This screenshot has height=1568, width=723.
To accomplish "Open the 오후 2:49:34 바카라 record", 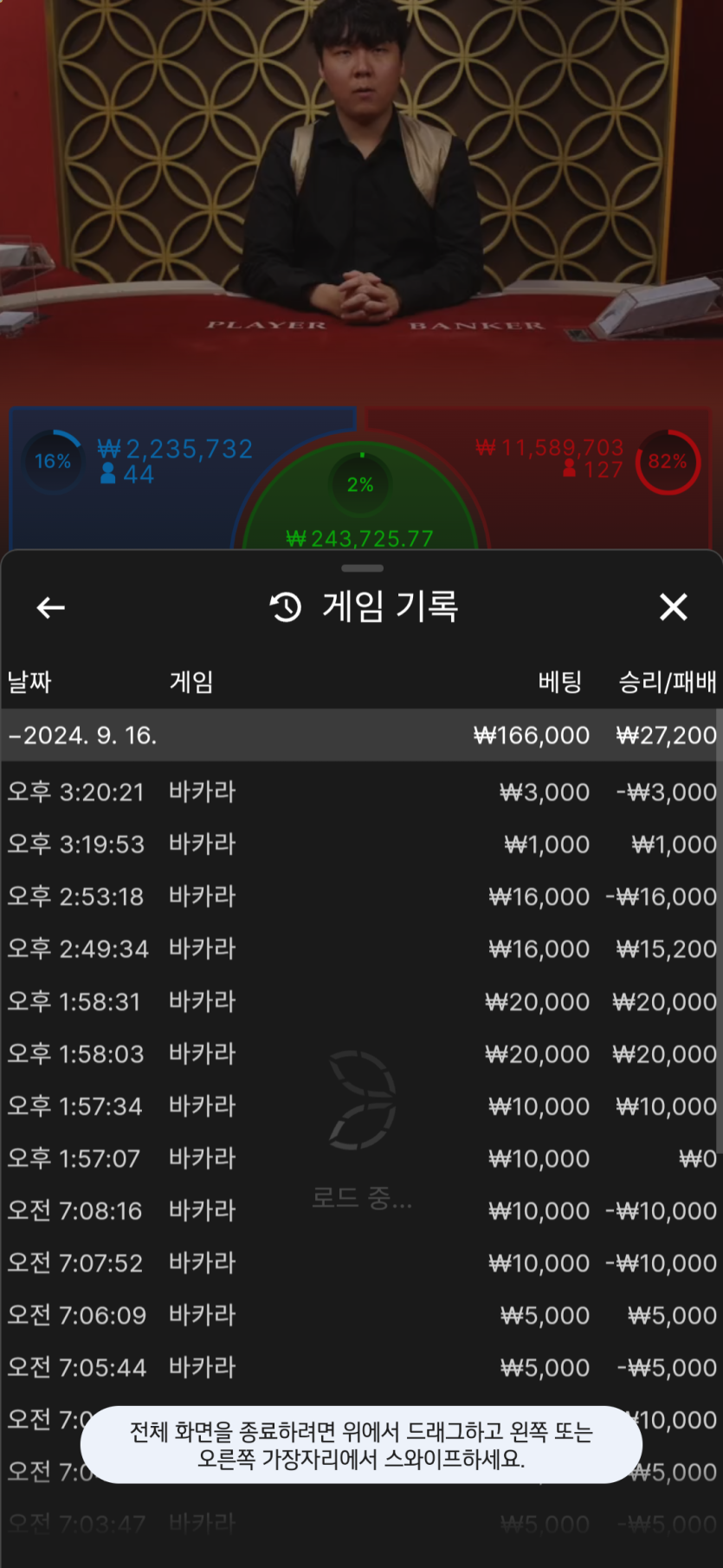I will 359,949.
